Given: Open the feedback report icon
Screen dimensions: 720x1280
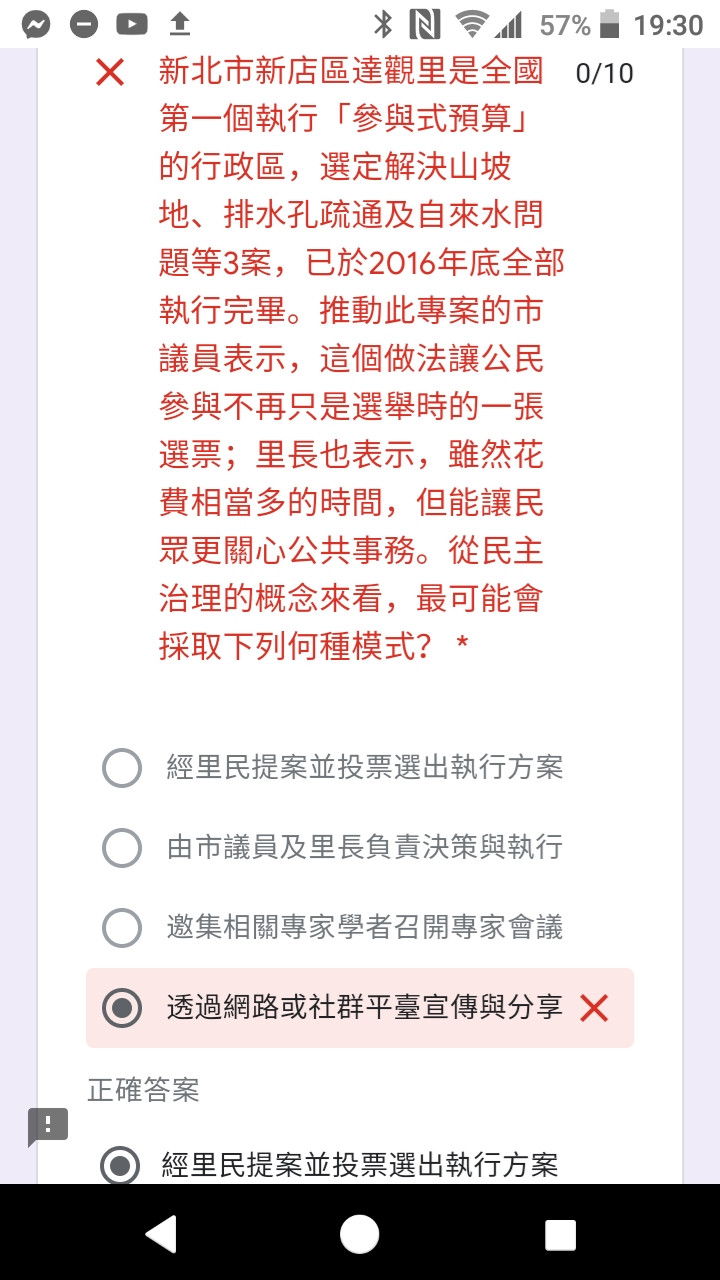Looking at the screenshot, I should [x=48, y=1127].
